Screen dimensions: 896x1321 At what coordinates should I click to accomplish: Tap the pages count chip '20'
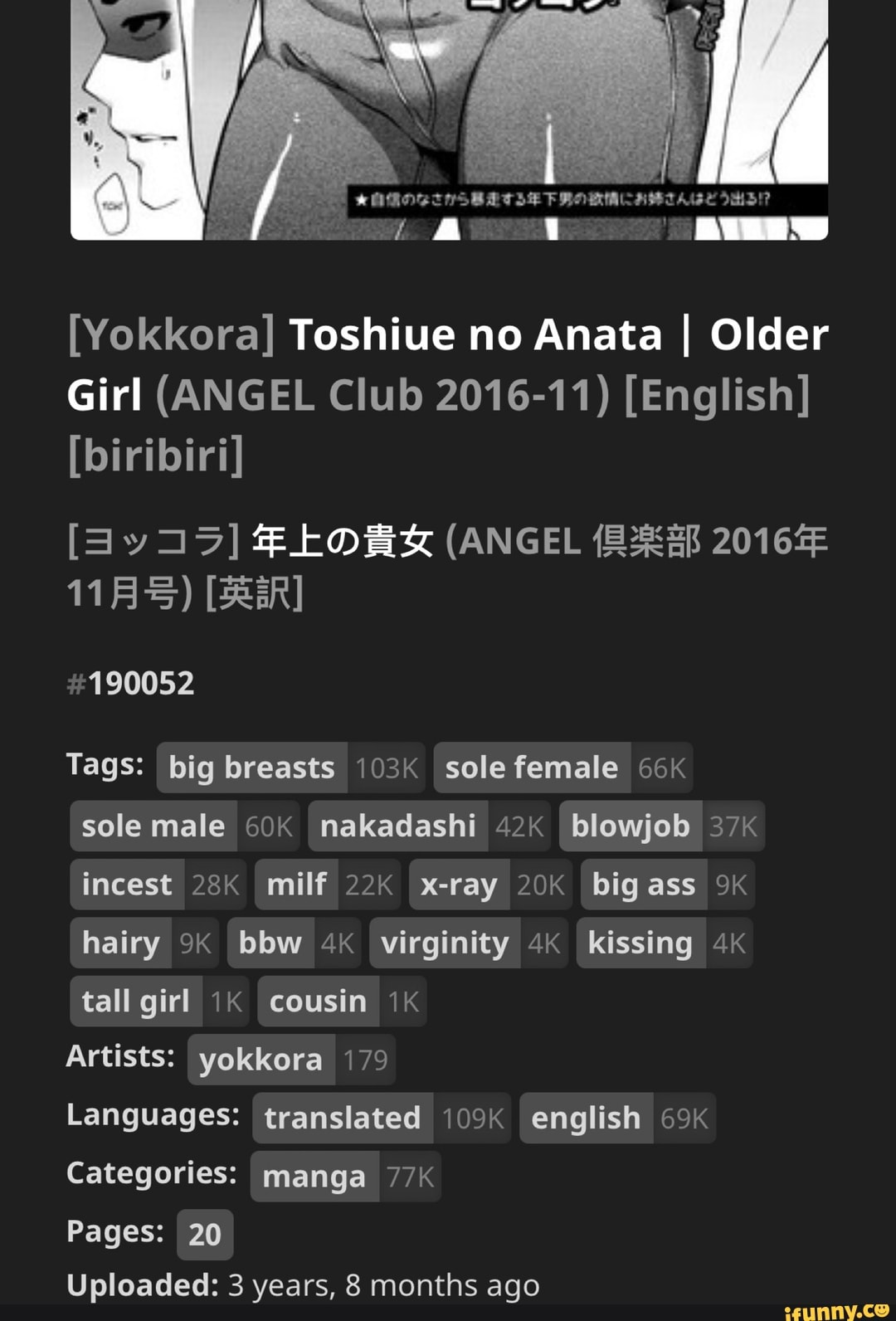[x=205, y=1235]
